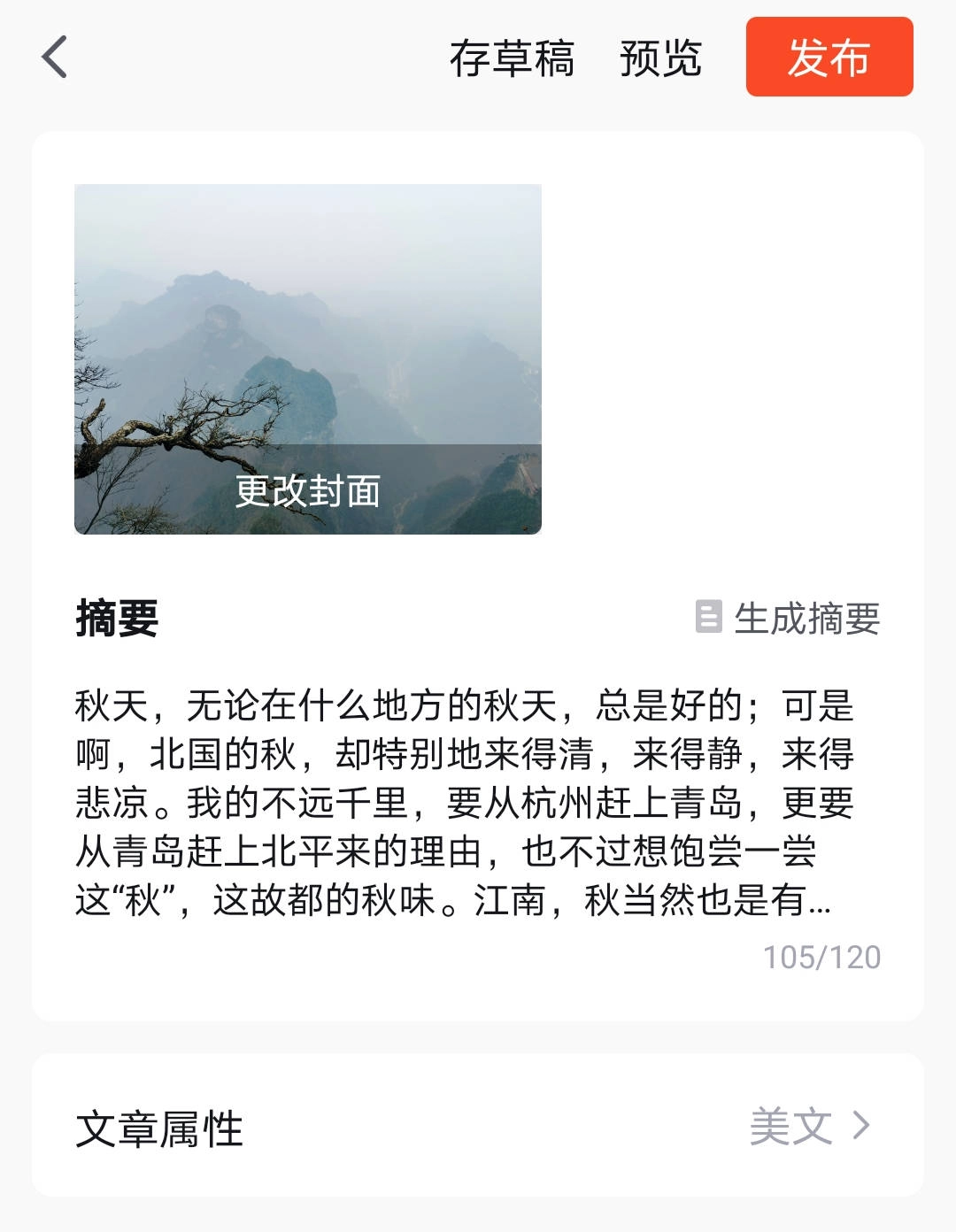Open the 文章属性 setting row

click(x=478, y=1128)
